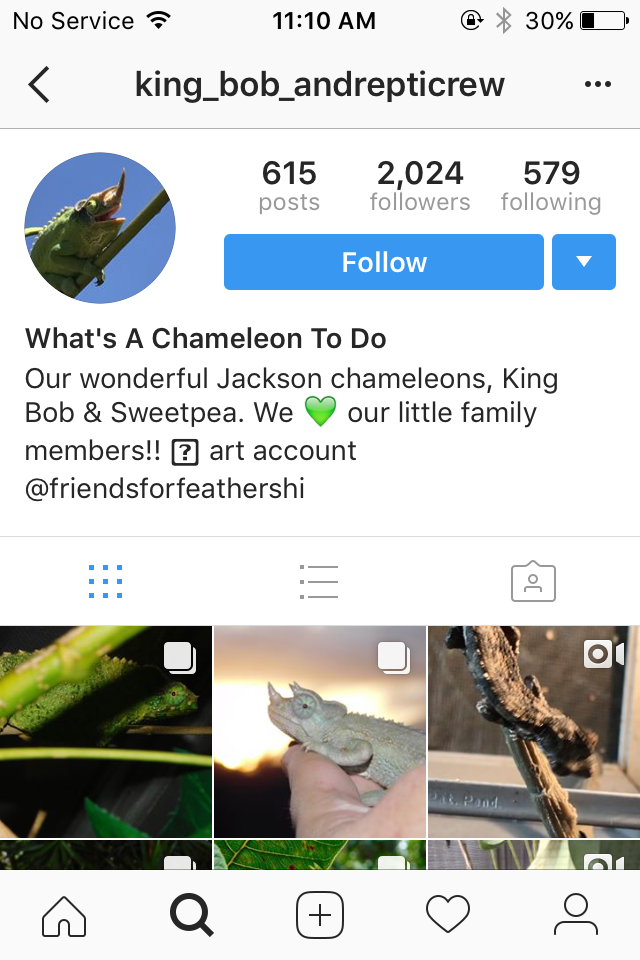Open the 579 following list

click(551, 186)
